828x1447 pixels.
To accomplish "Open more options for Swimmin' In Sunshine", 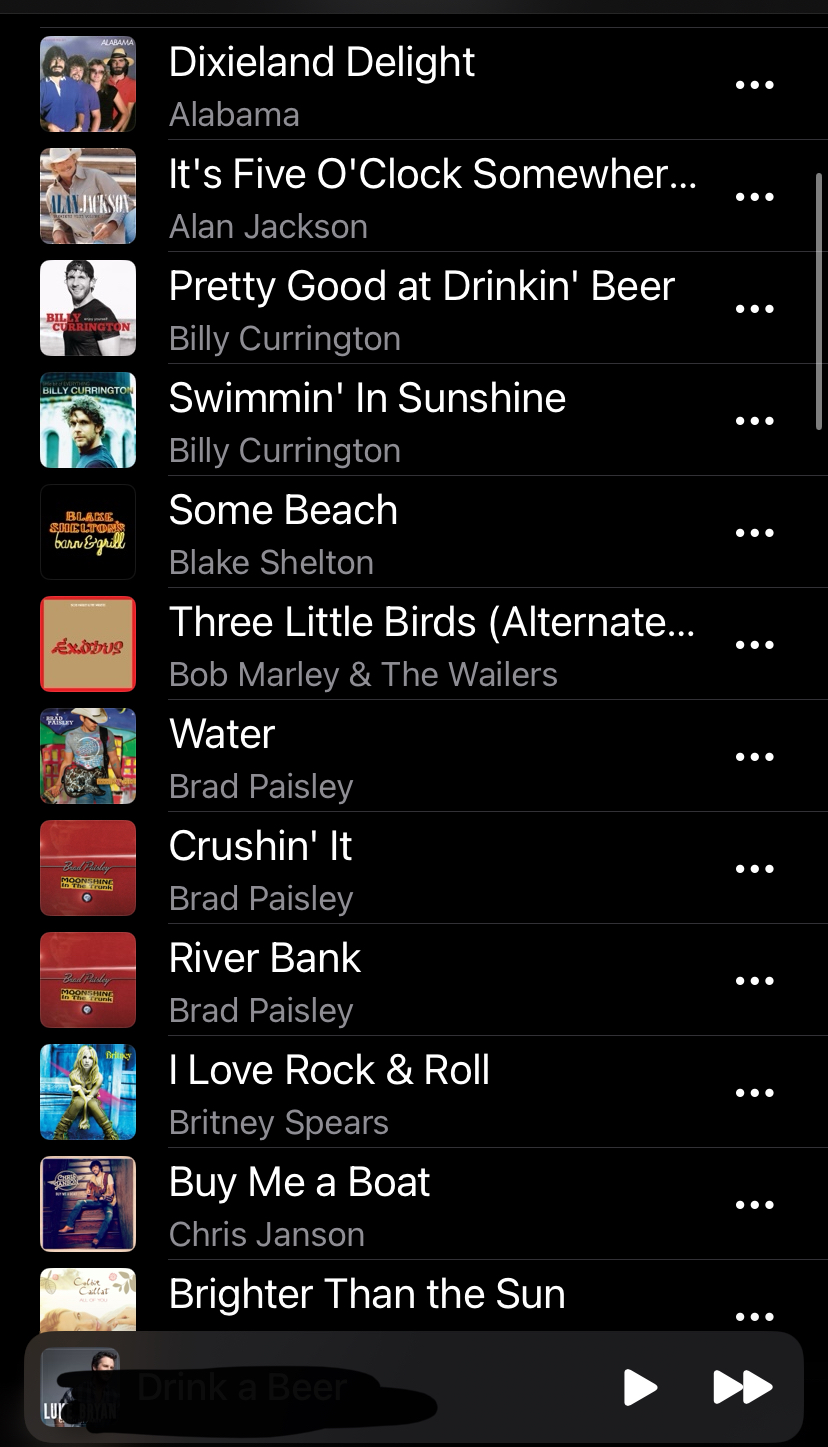I will (x=754, y=421).
